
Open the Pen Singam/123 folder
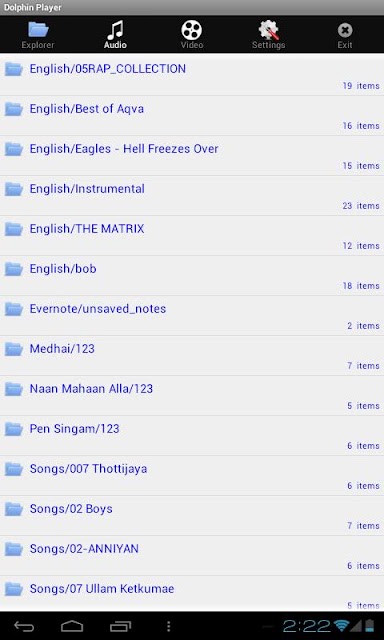coord(192,436)
